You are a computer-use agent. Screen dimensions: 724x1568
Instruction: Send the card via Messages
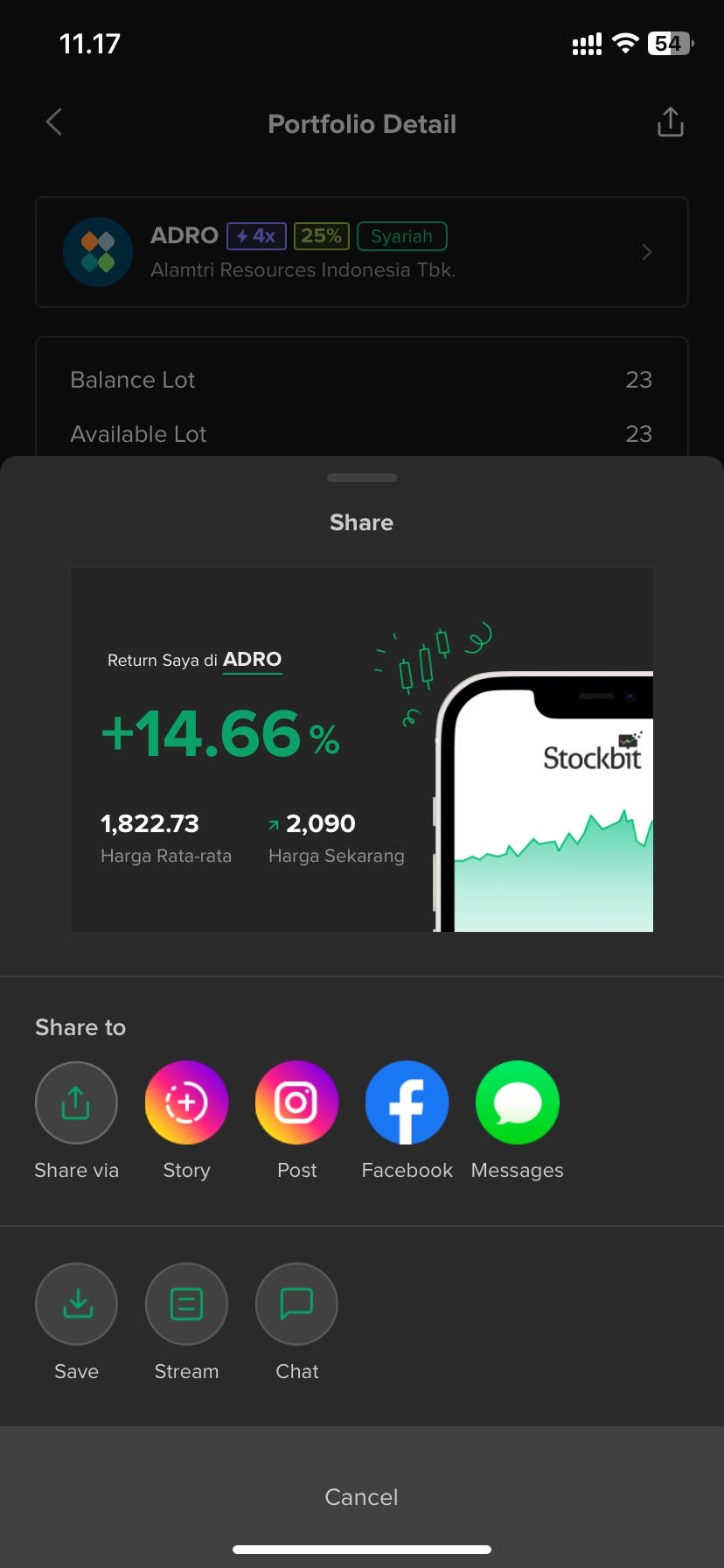click(x=517, y=1102)
